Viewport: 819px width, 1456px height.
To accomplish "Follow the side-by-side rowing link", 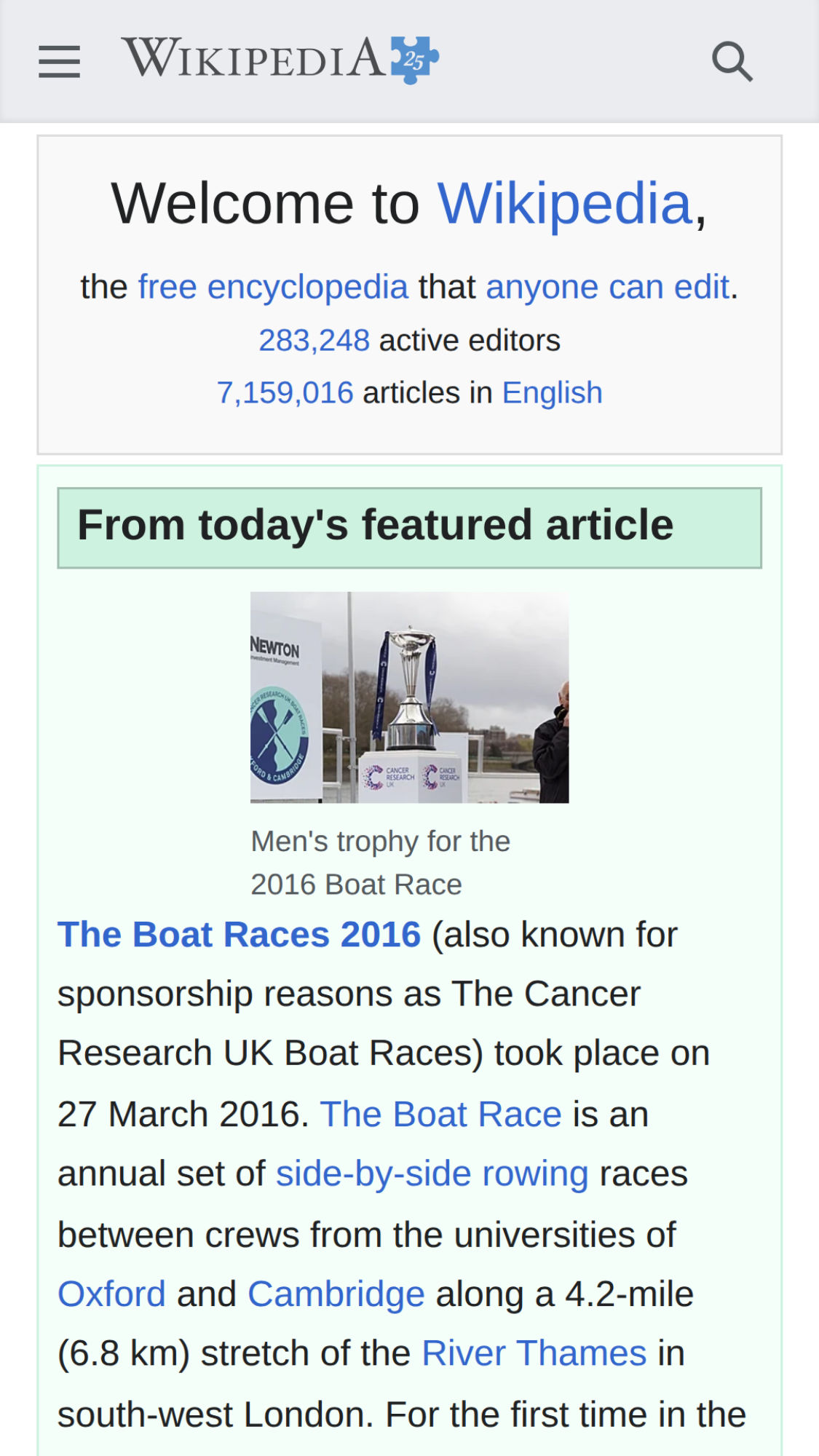I will tap(432, 1174).
